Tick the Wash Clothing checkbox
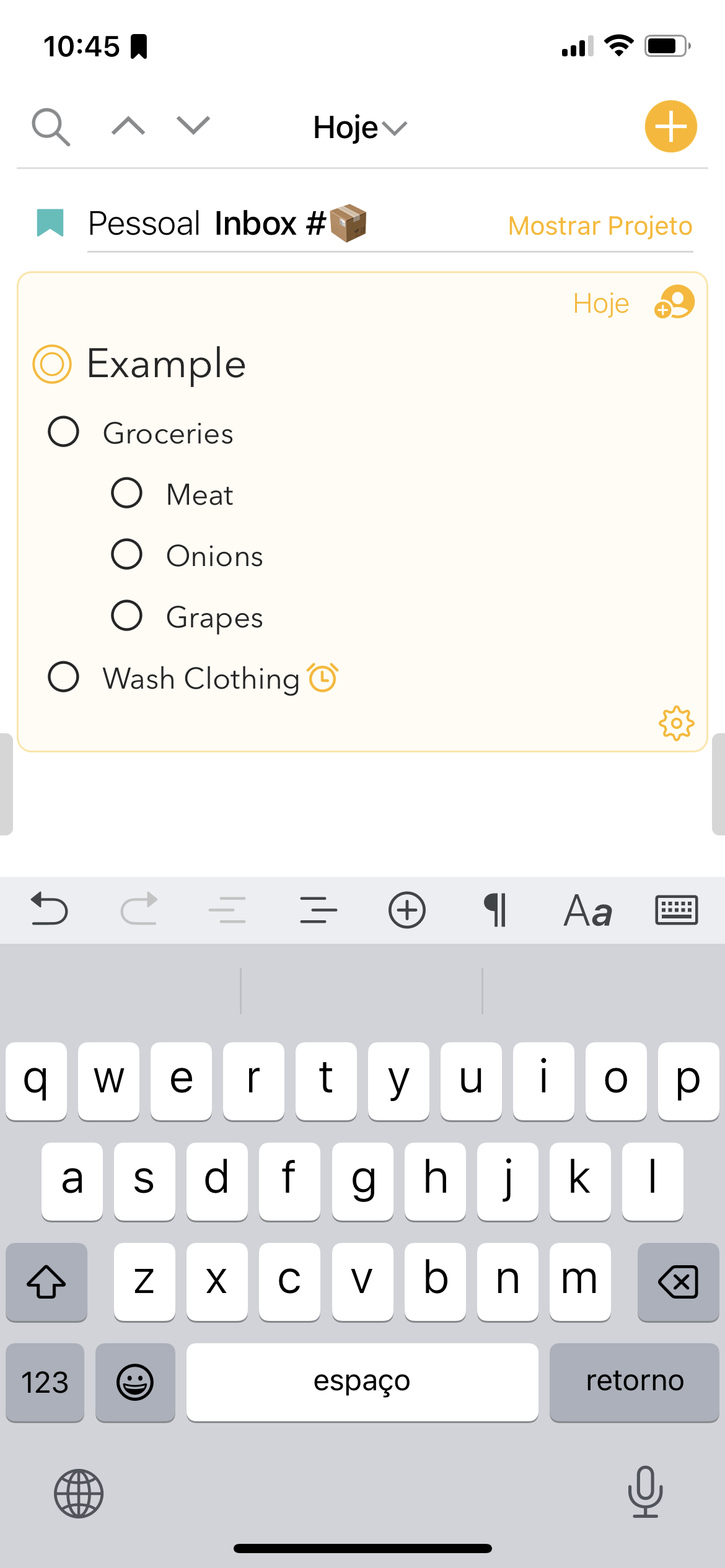The image size is (725, 1568). click(x=63, y=677)
